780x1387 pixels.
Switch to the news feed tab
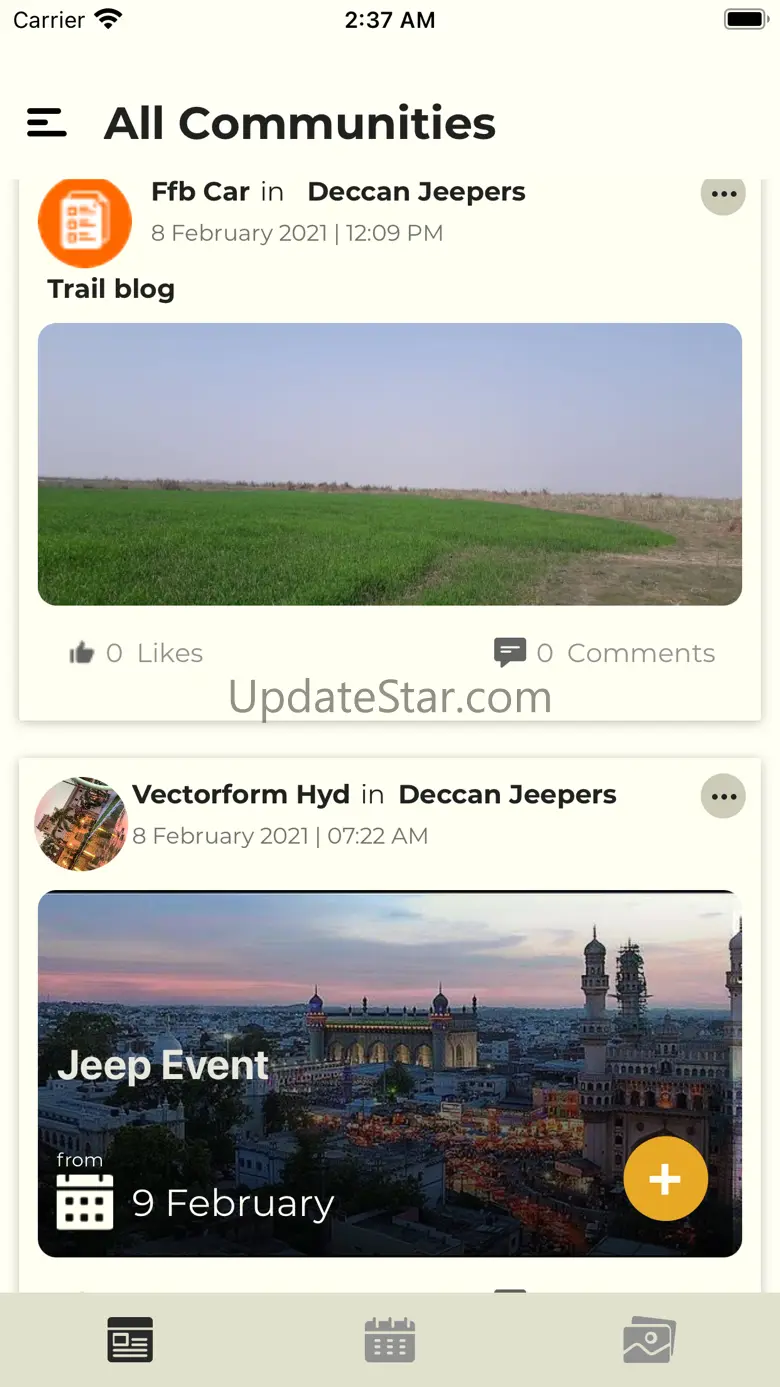(x=130, y=1340)
